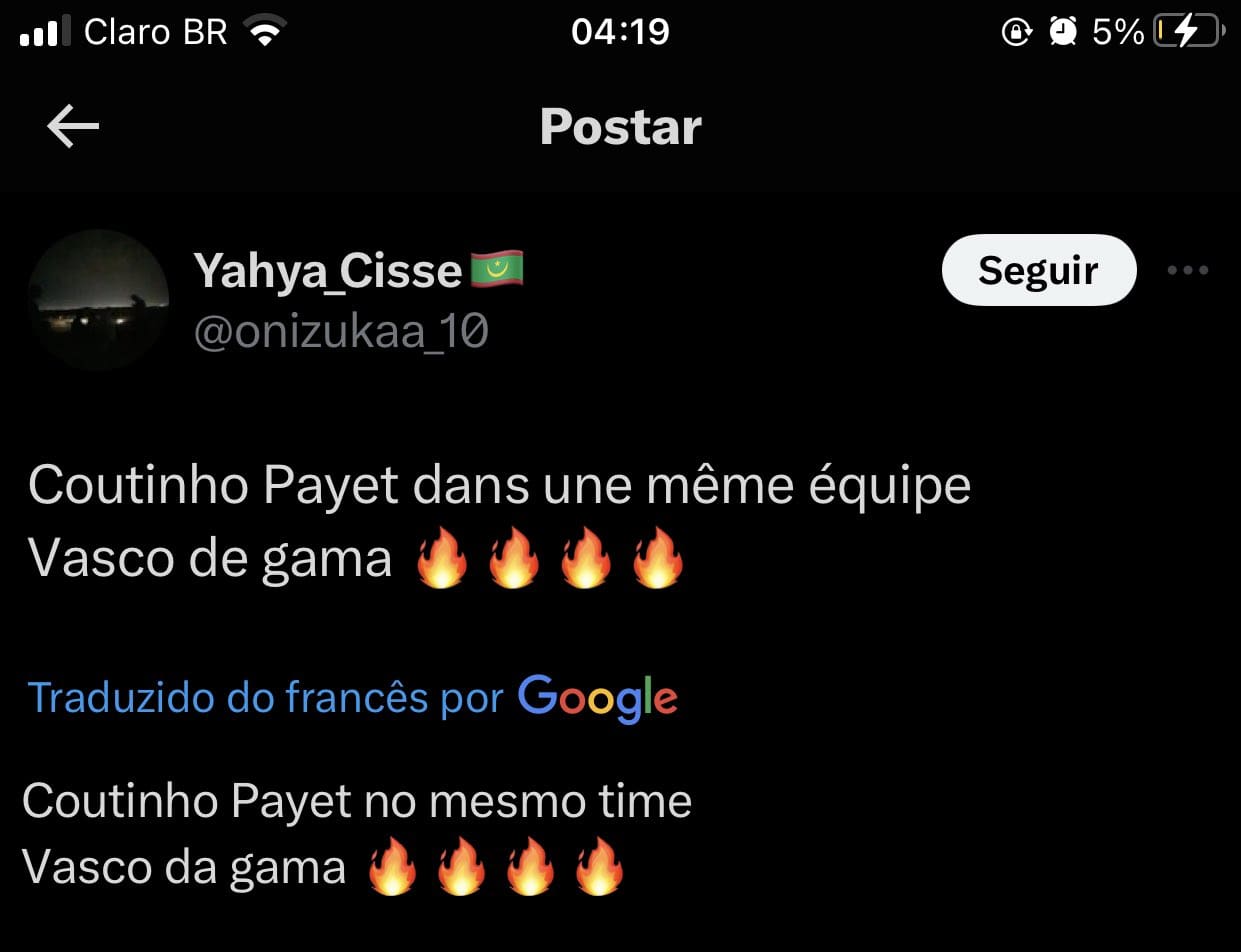Open the @onizukaa_10 profile via the username
The image size is (1241, 952).
coord(340,332)
